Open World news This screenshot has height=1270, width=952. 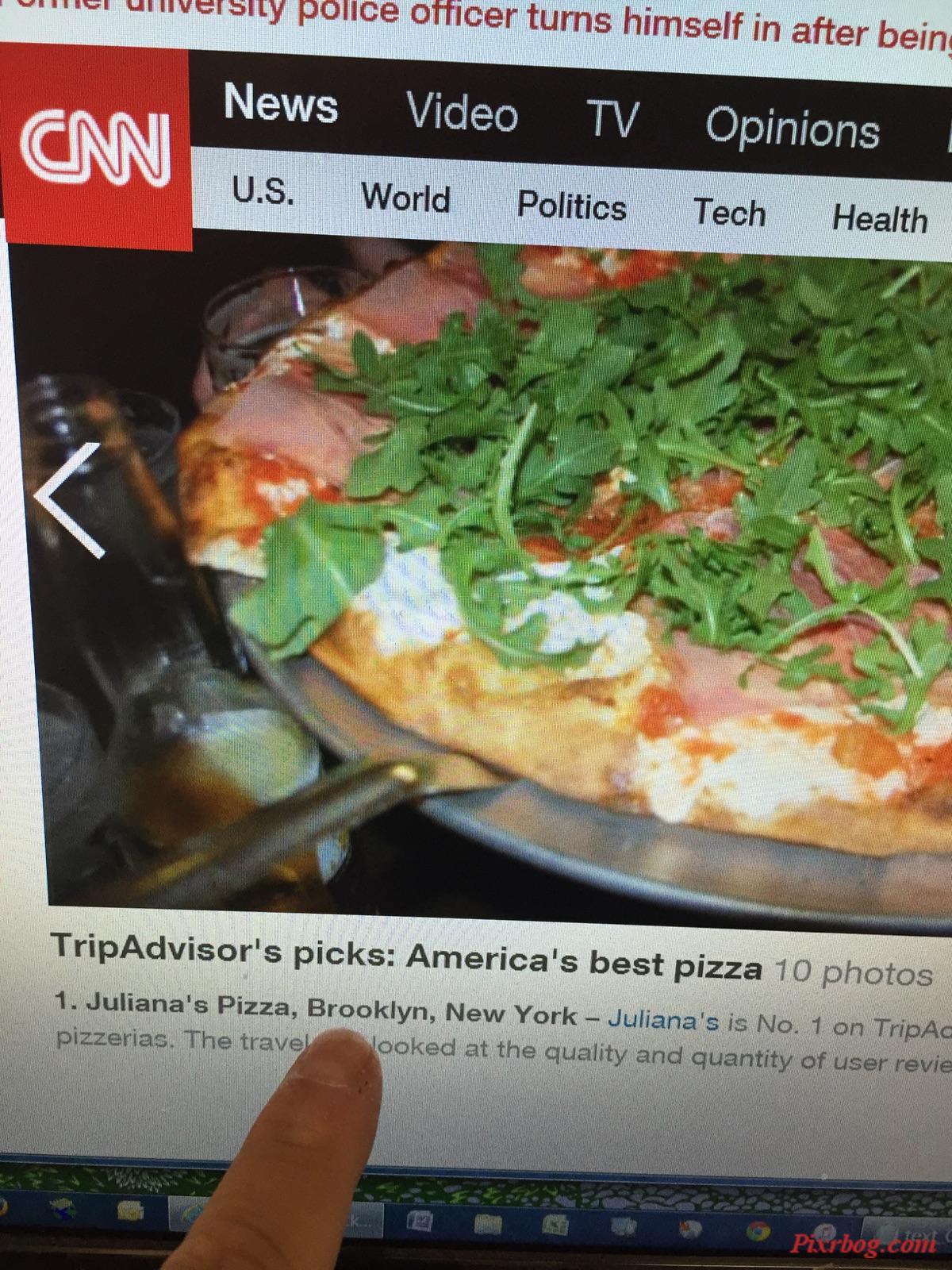(405, 198)
